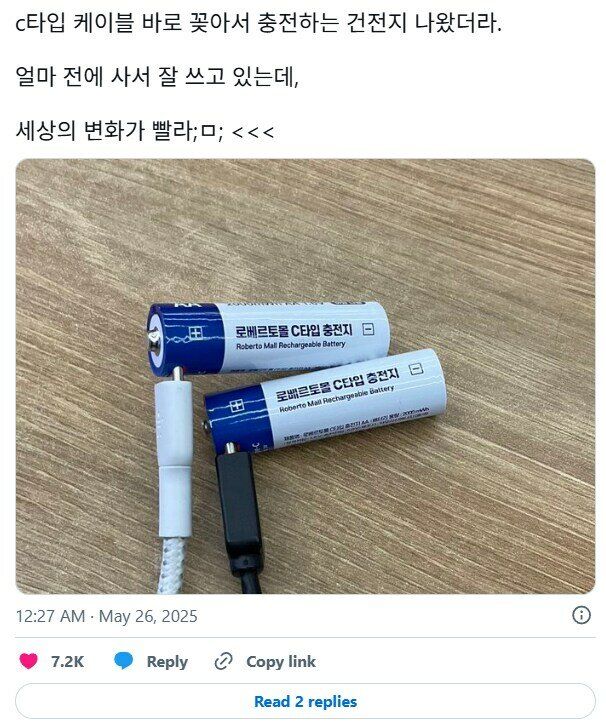Image resolution: width=606 pixels, height=727 pixels.
Task: Open Read 2 replies
Action: tap(305, 701)
